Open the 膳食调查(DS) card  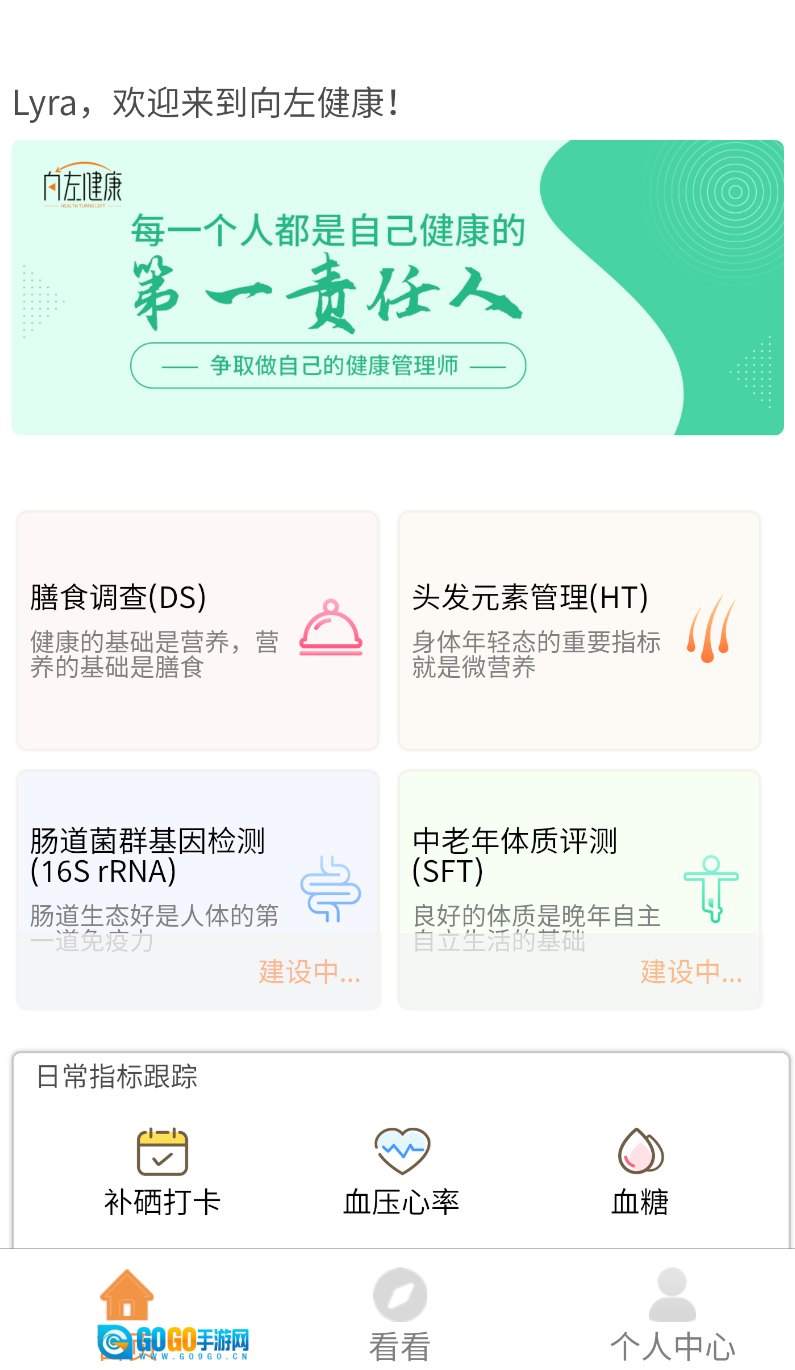[x=198, y=630]
